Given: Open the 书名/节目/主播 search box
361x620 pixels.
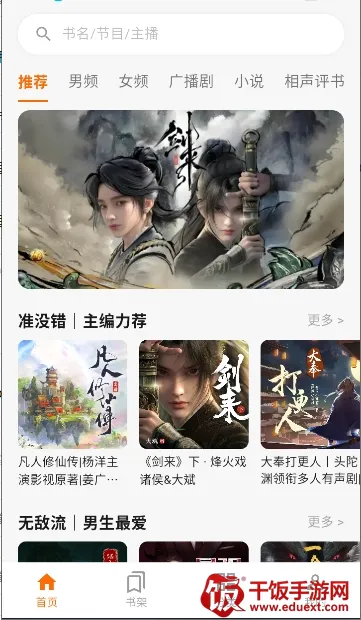Looking at the screenshot, I should pos(181,34).
